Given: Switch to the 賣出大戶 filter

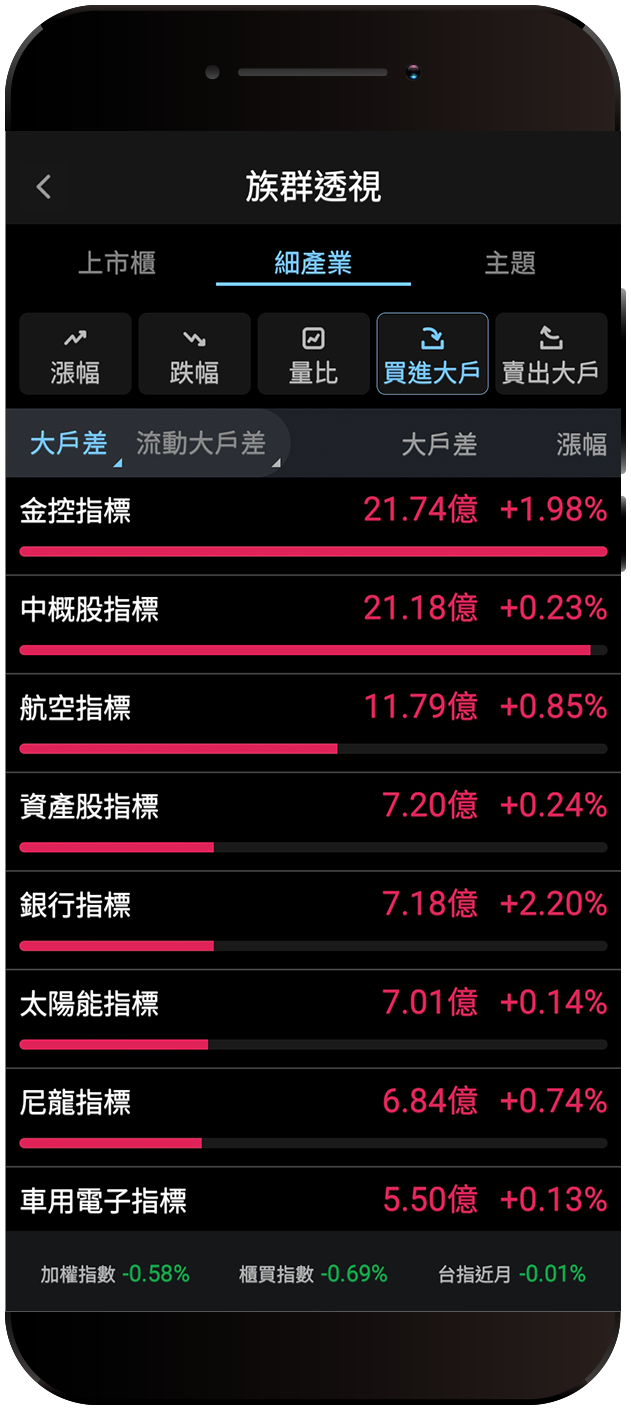Looking at the screenshot, I should [x=551, y=354].
